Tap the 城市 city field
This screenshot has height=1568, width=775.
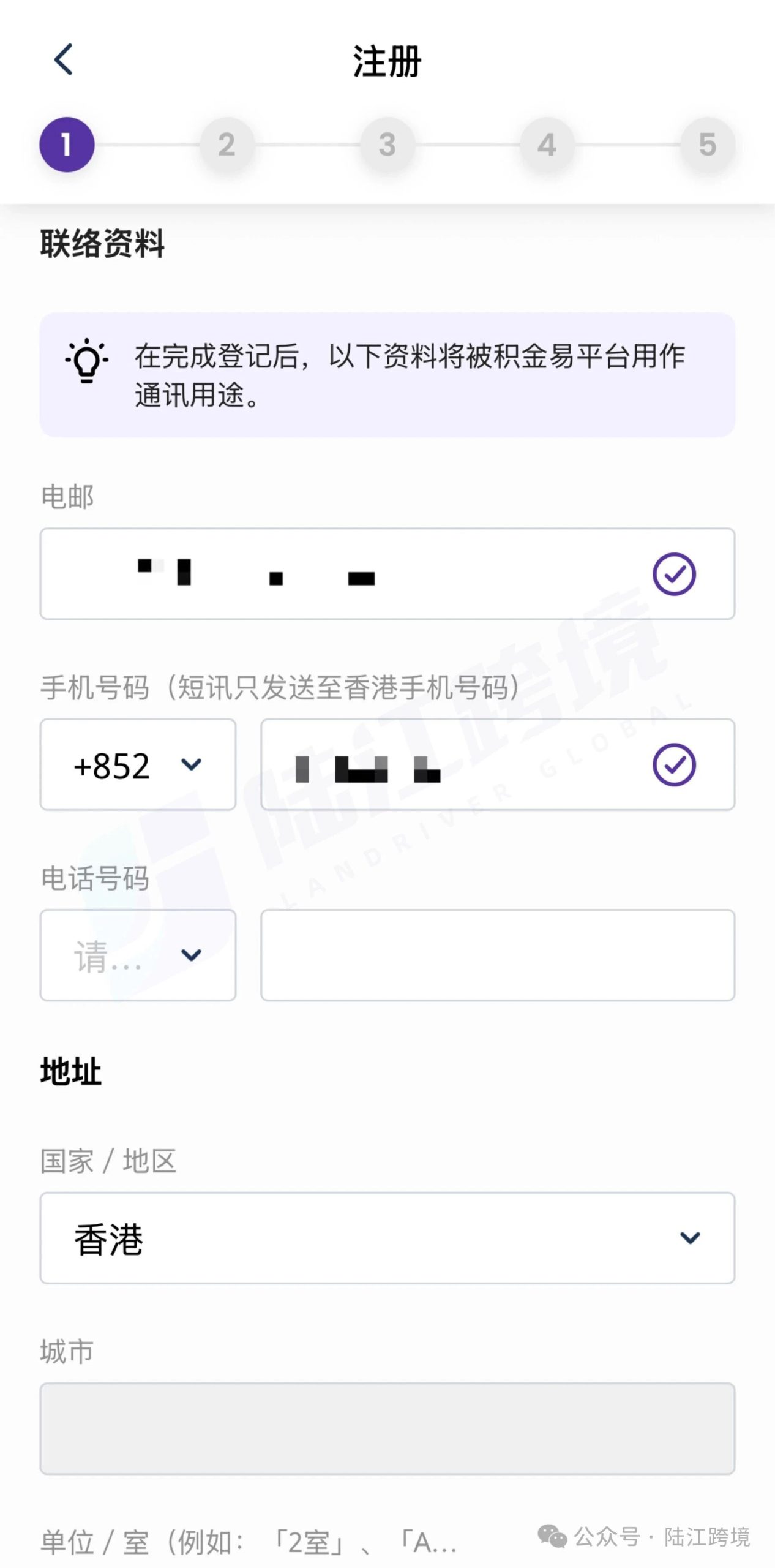(387, 1428)
